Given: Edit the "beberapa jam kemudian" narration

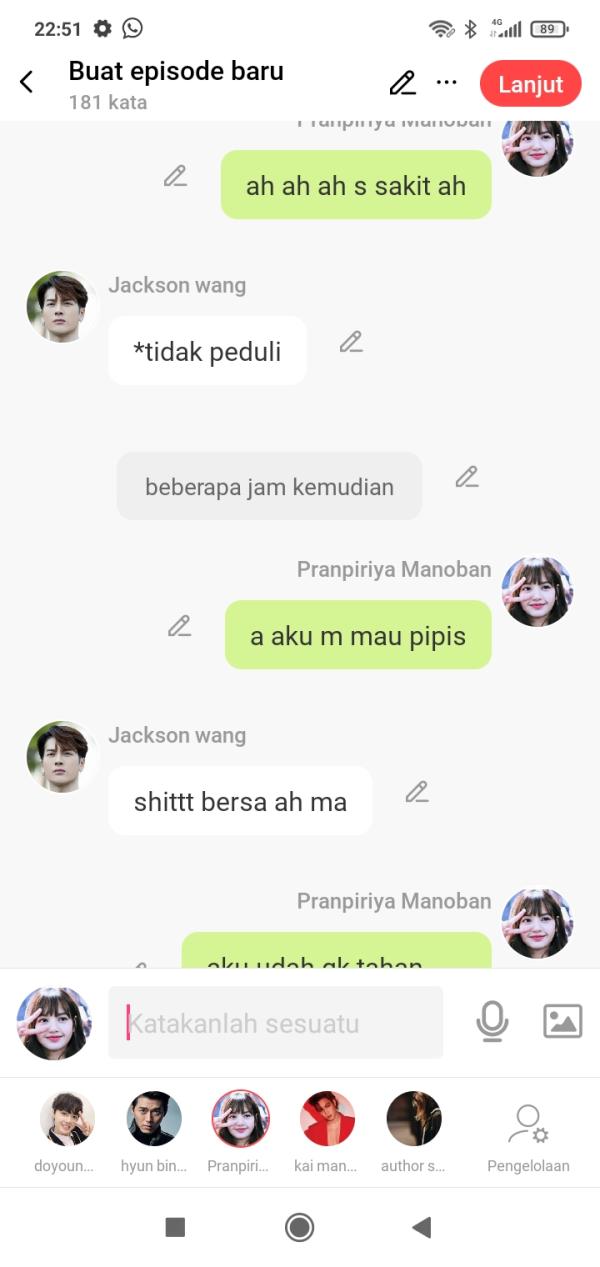Looking at the screenshot, I should click(467, 477).
